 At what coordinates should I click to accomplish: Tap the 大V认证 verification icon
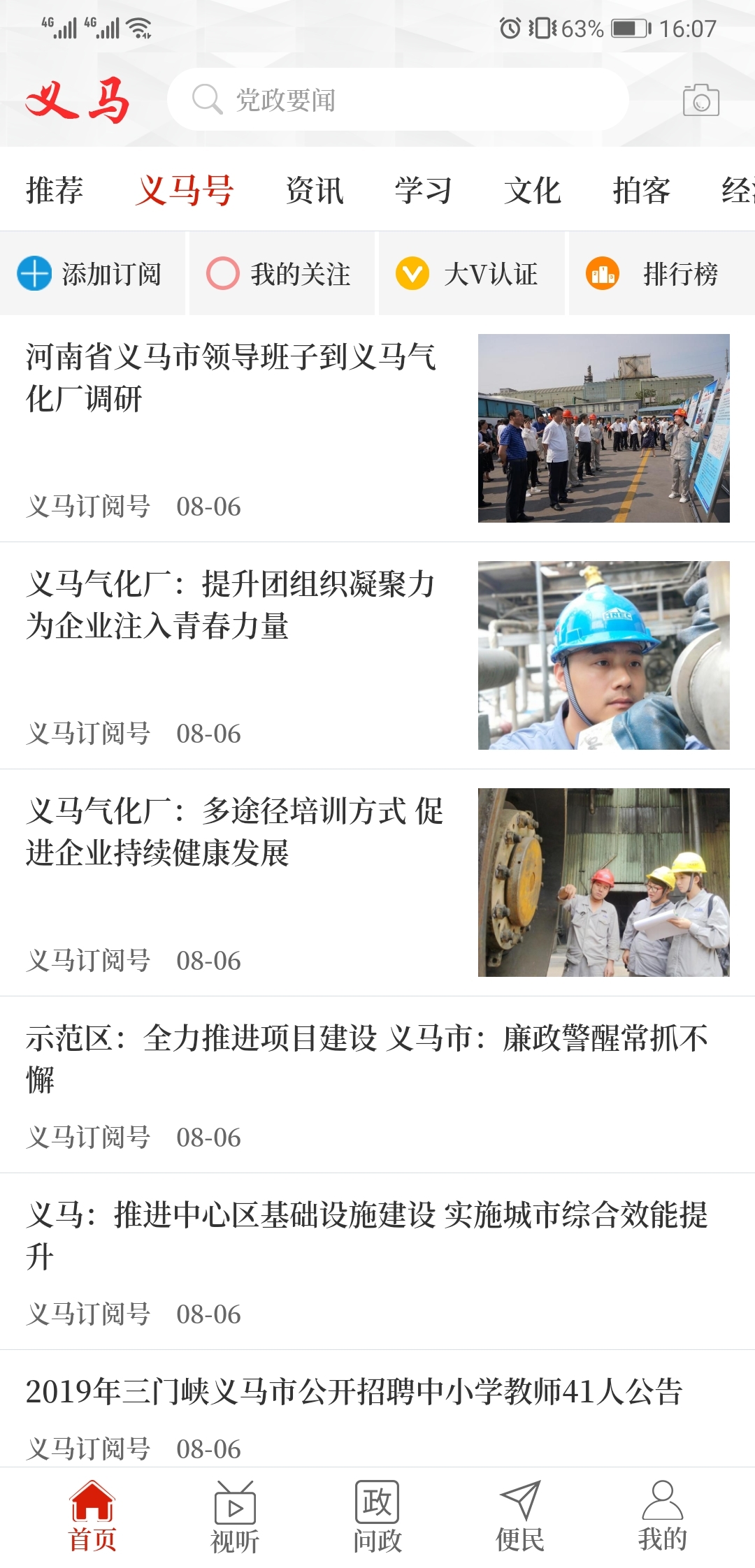(x=414, y=275)
